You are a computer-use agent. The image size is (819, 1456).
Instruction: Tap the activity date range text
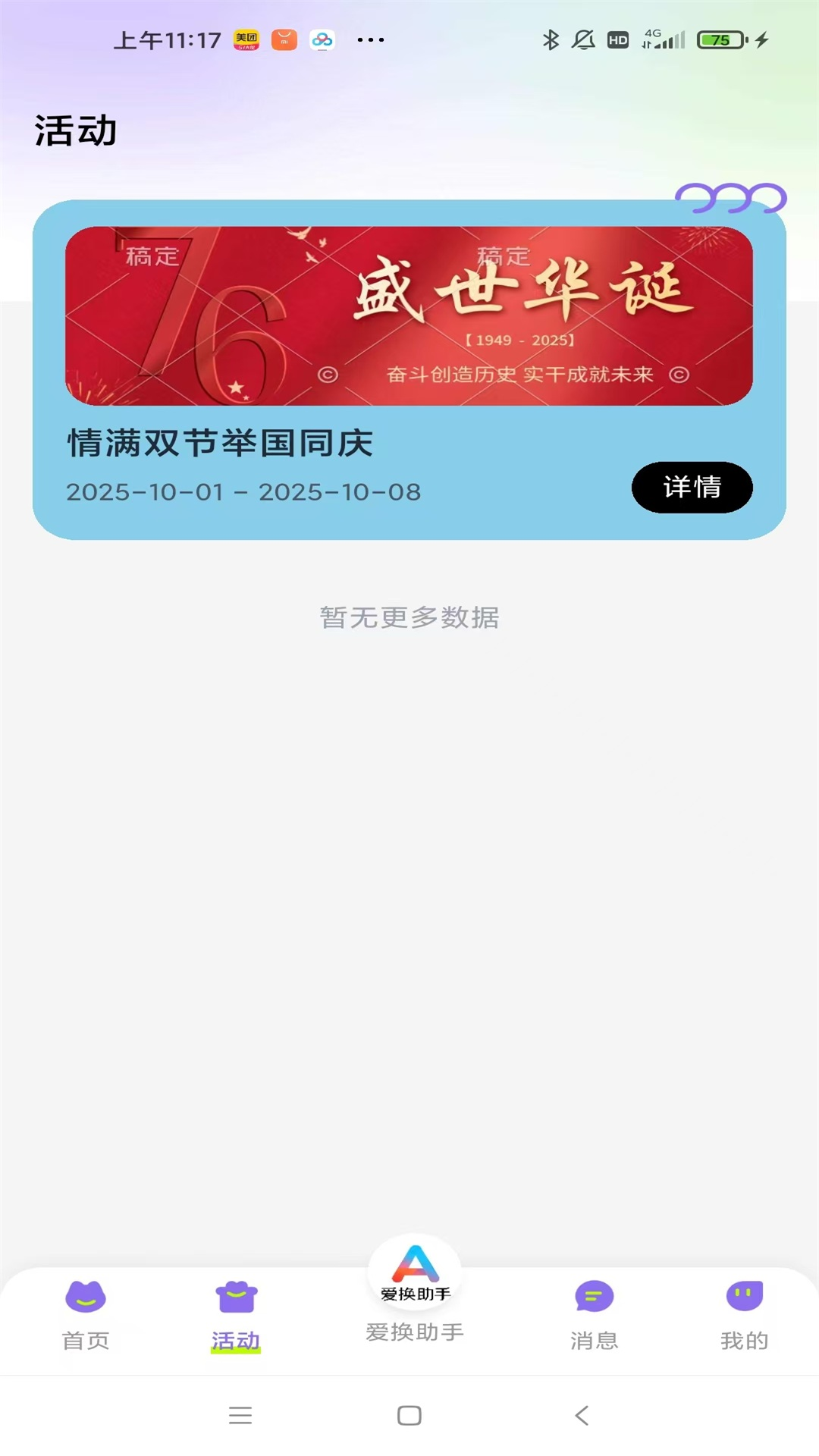243,491
